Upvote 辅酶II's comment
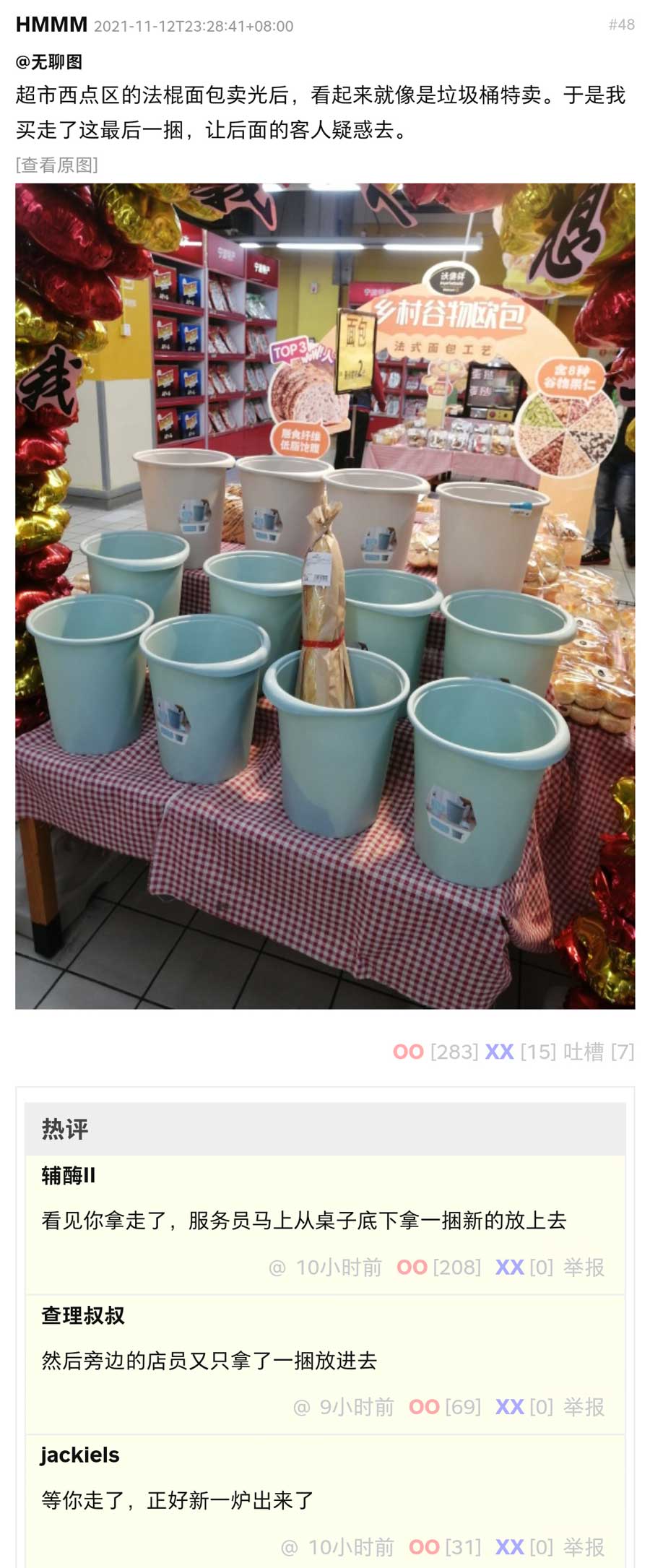 (412, 1268)
